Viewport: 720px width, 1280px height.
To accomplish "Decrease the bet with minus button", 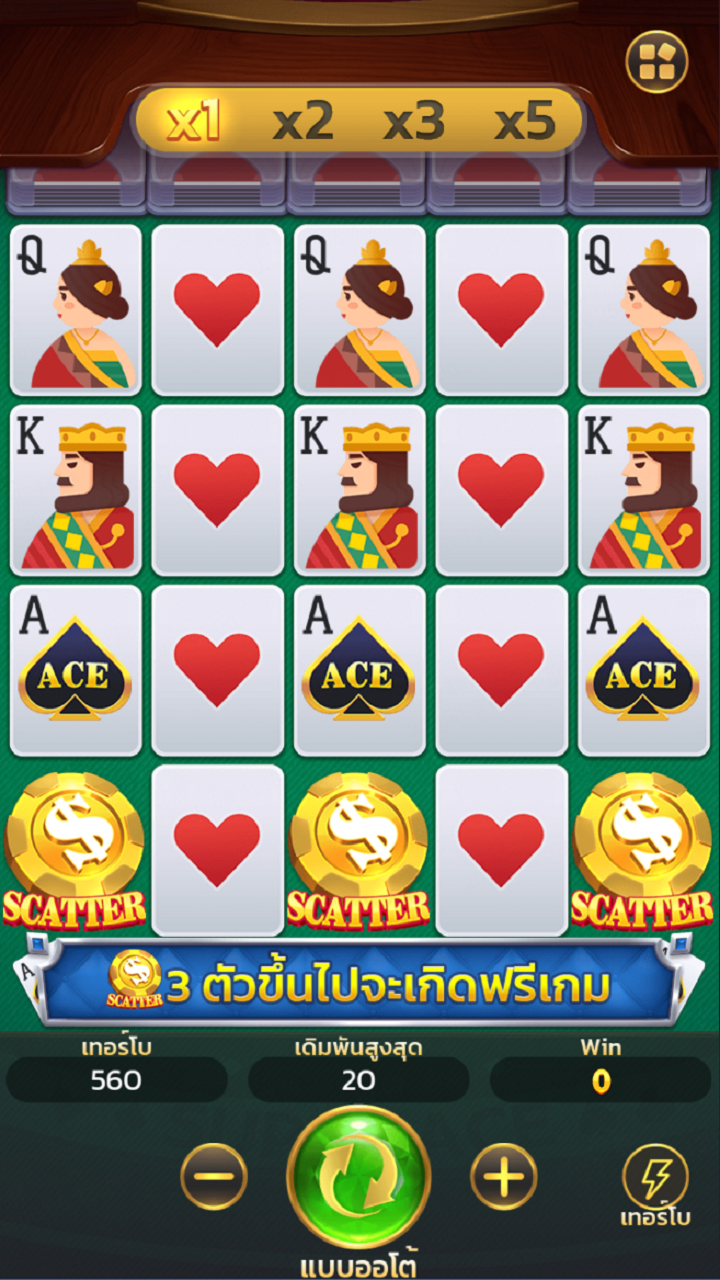I will point(214,1177).
